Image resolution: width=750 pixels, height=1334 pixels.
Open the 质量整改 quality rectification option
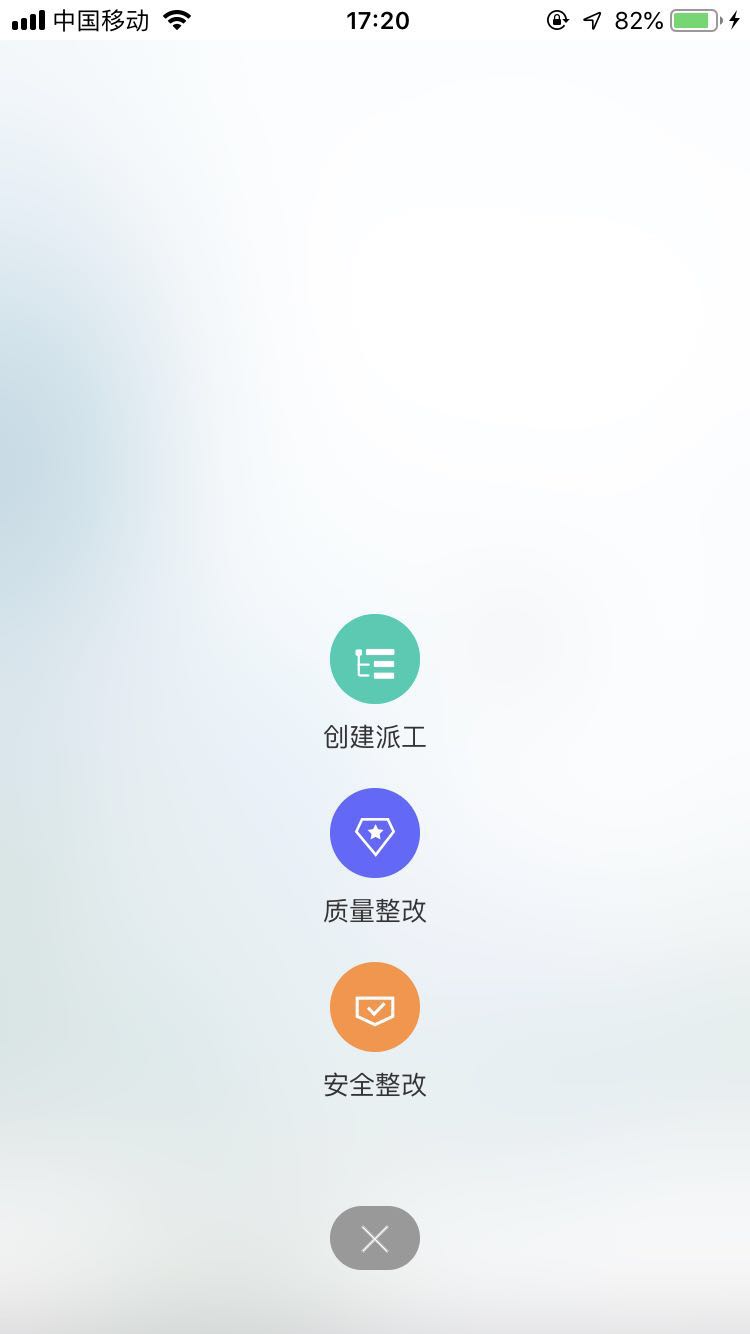point(375,834)
